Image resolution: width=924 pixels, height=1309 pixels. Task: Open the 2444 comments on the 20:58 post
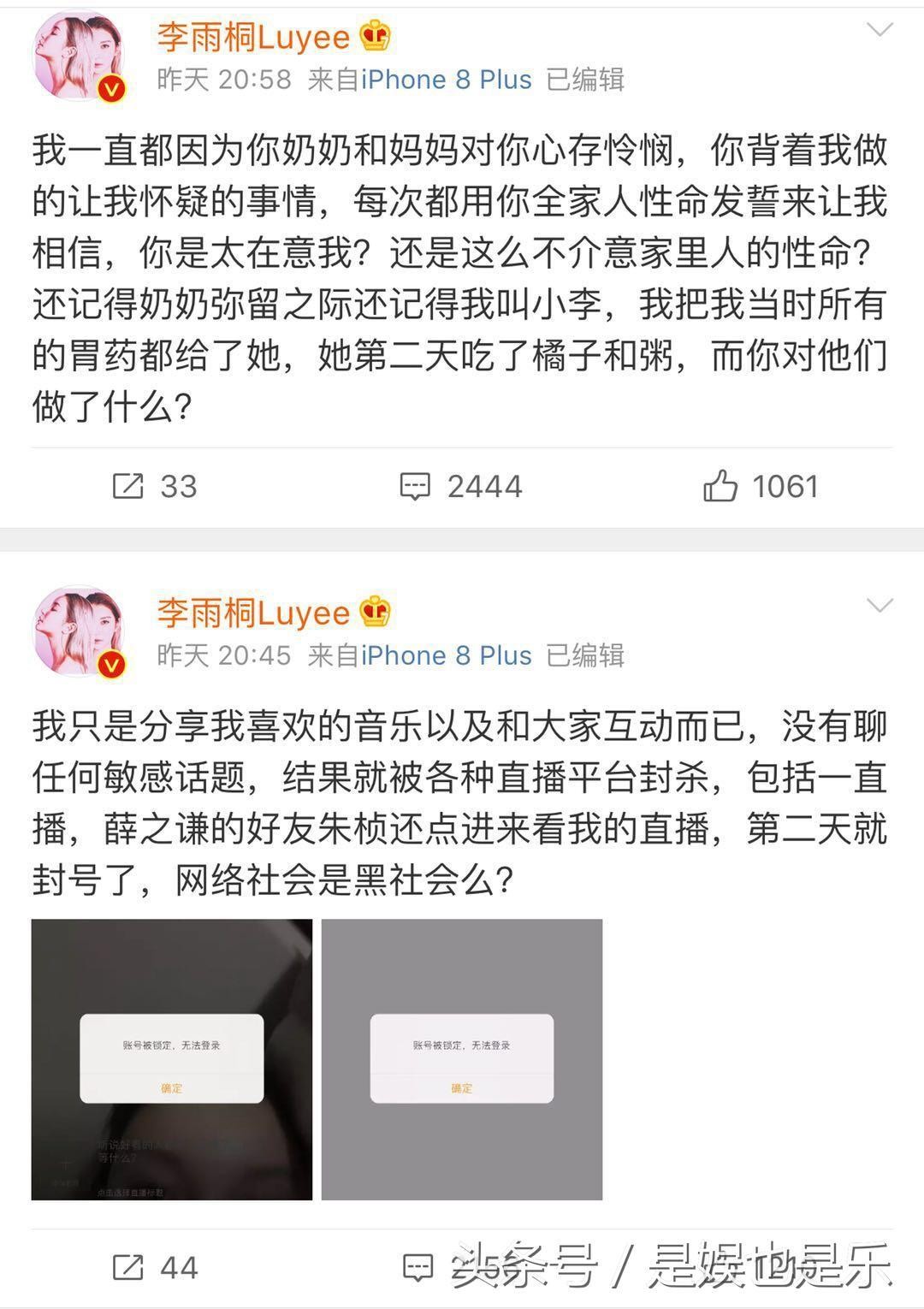[461, 487]
